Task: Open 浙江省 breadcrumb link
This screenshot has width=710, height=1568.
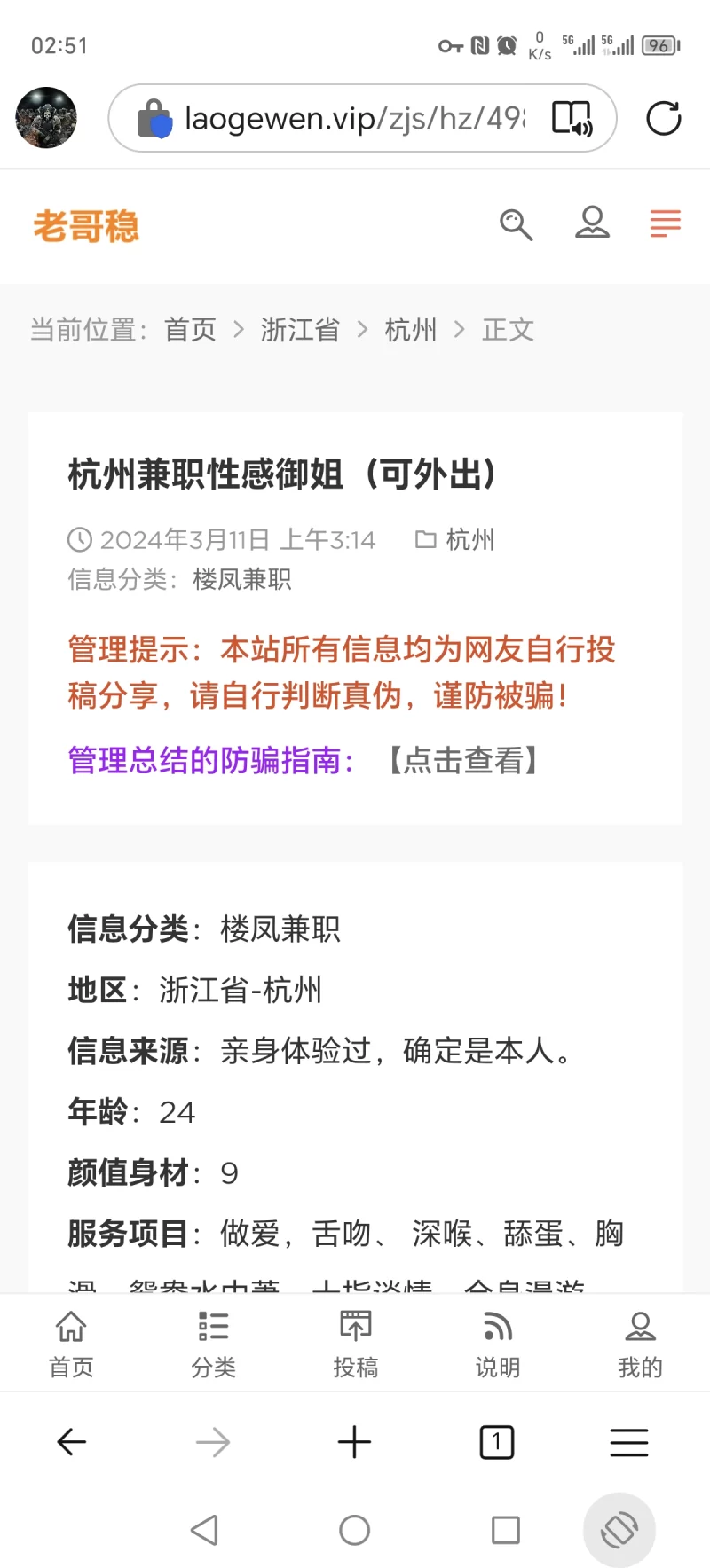Action: point(300,330)
